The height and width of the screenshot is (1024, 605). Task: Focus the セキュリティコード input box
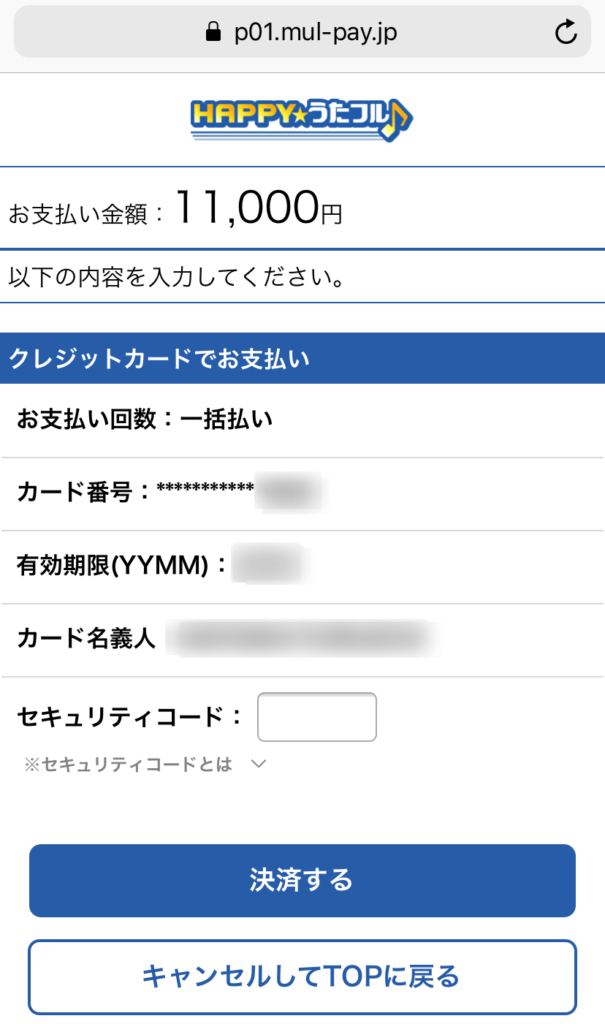tap(317, 717)
